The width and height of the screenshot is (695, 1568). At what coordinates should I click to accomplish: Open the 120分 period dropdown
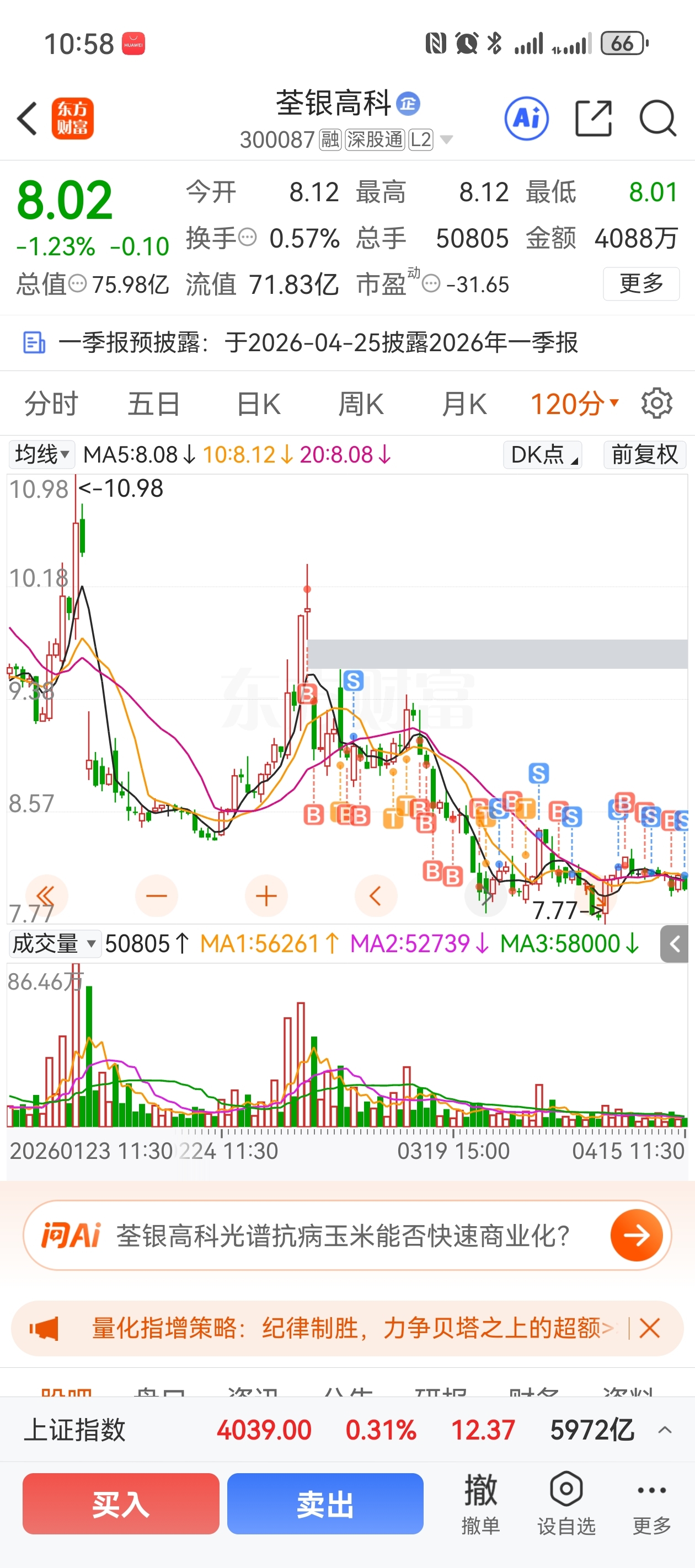pos(574,404)
